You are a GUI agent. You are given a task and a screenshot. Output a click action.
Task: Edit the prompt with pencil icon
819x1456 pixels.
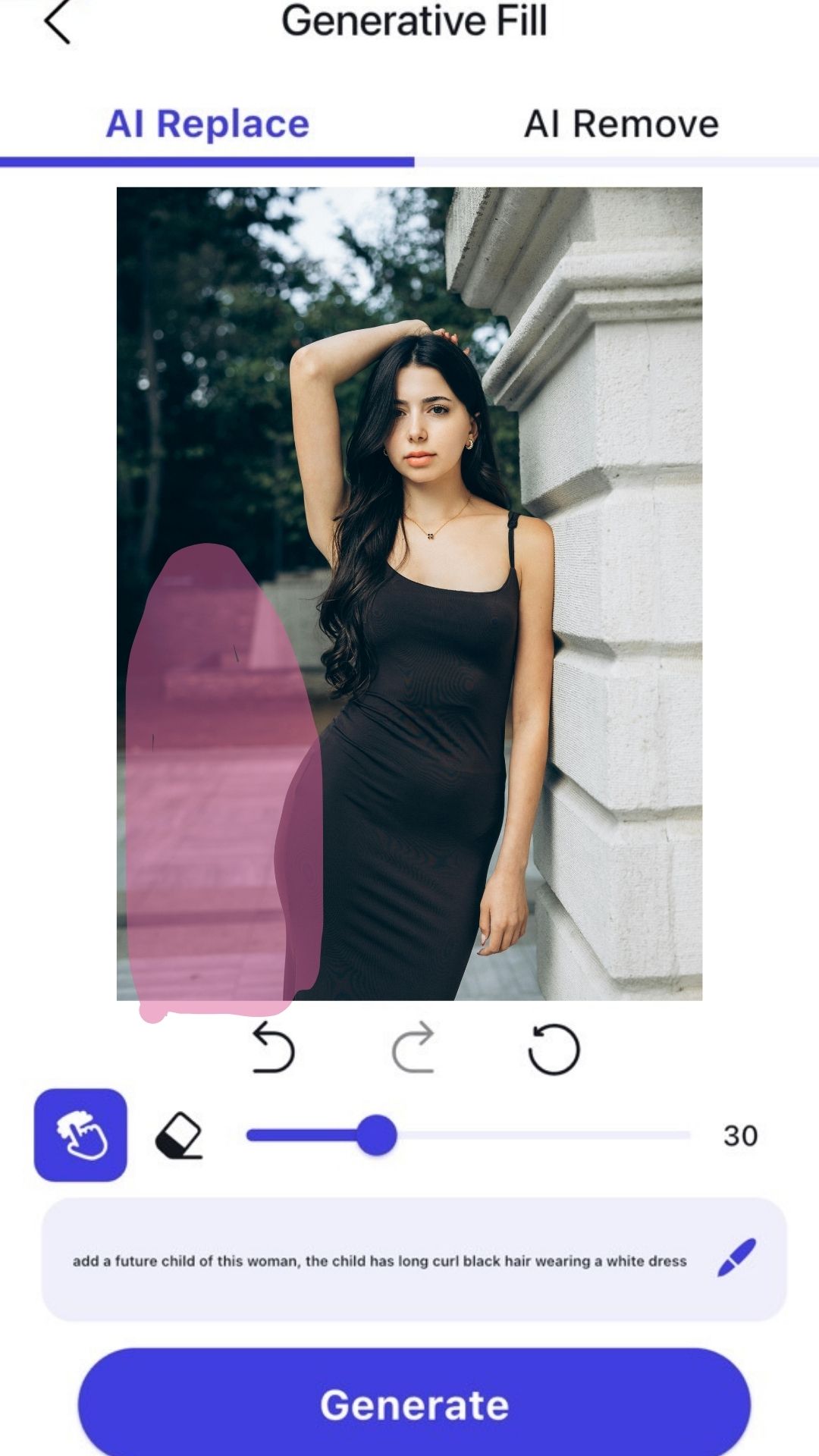736,1258
